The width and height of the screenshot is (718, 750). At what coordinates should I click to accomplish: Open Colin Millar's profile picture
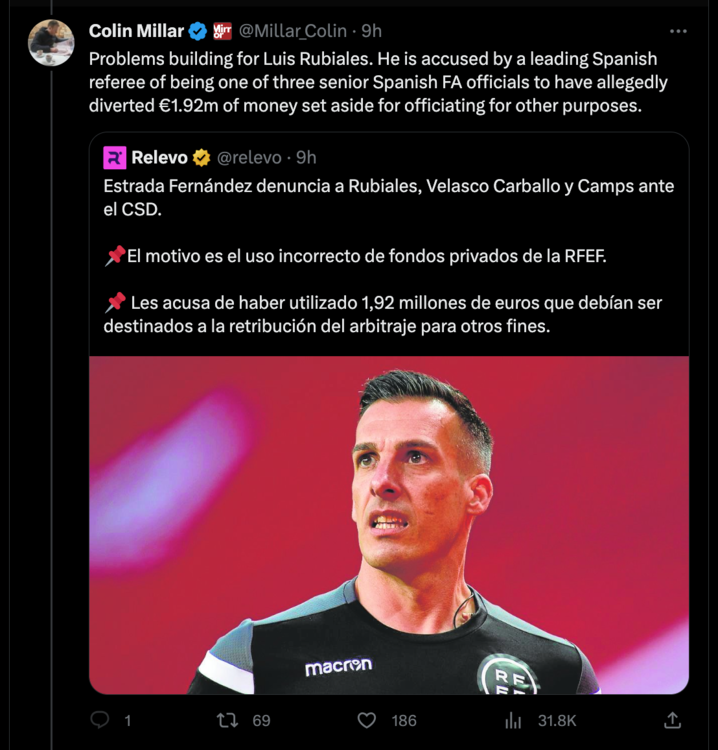(50, 42)
